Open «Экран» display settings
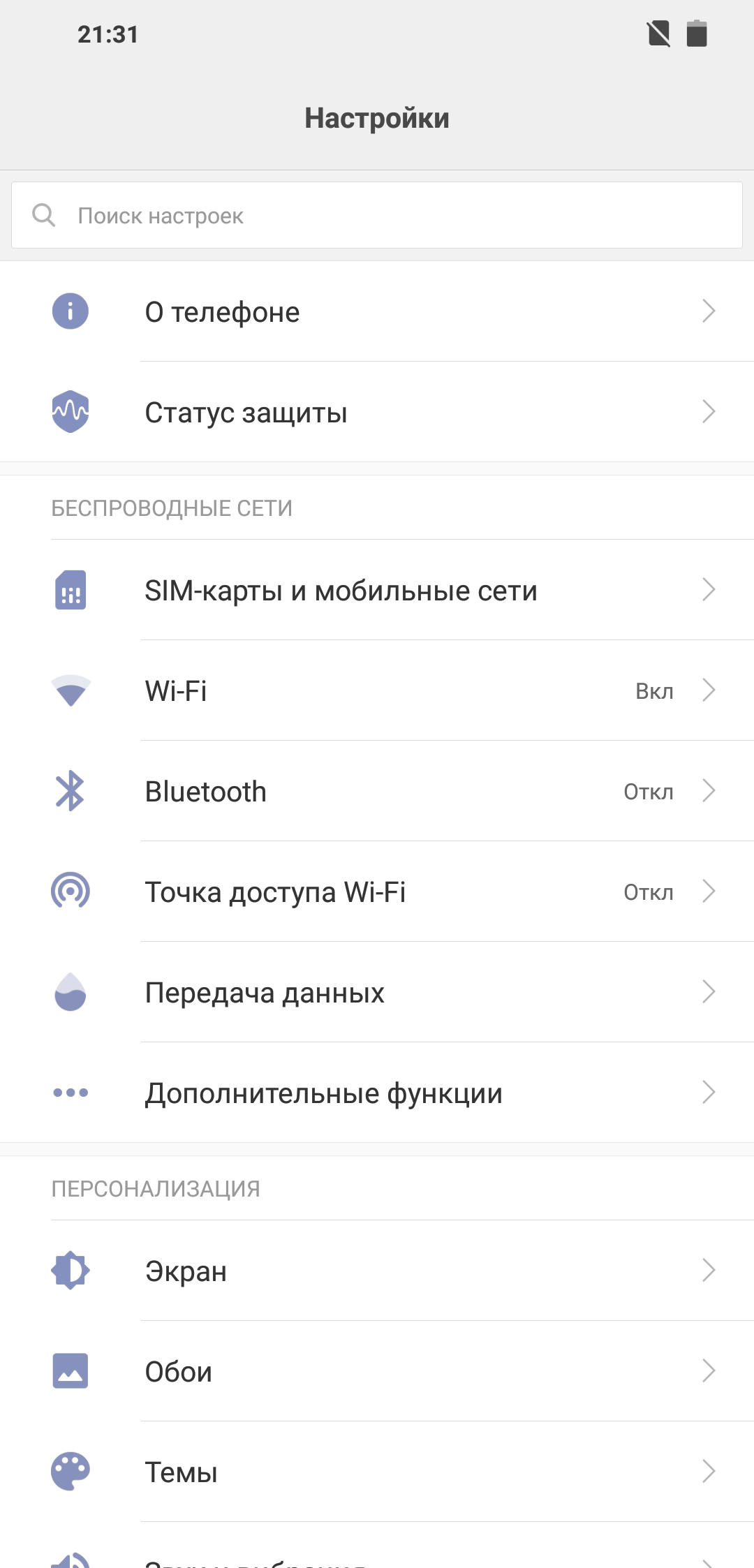This screenshot has width=754, height=1568. click(x=377, y=1271)
